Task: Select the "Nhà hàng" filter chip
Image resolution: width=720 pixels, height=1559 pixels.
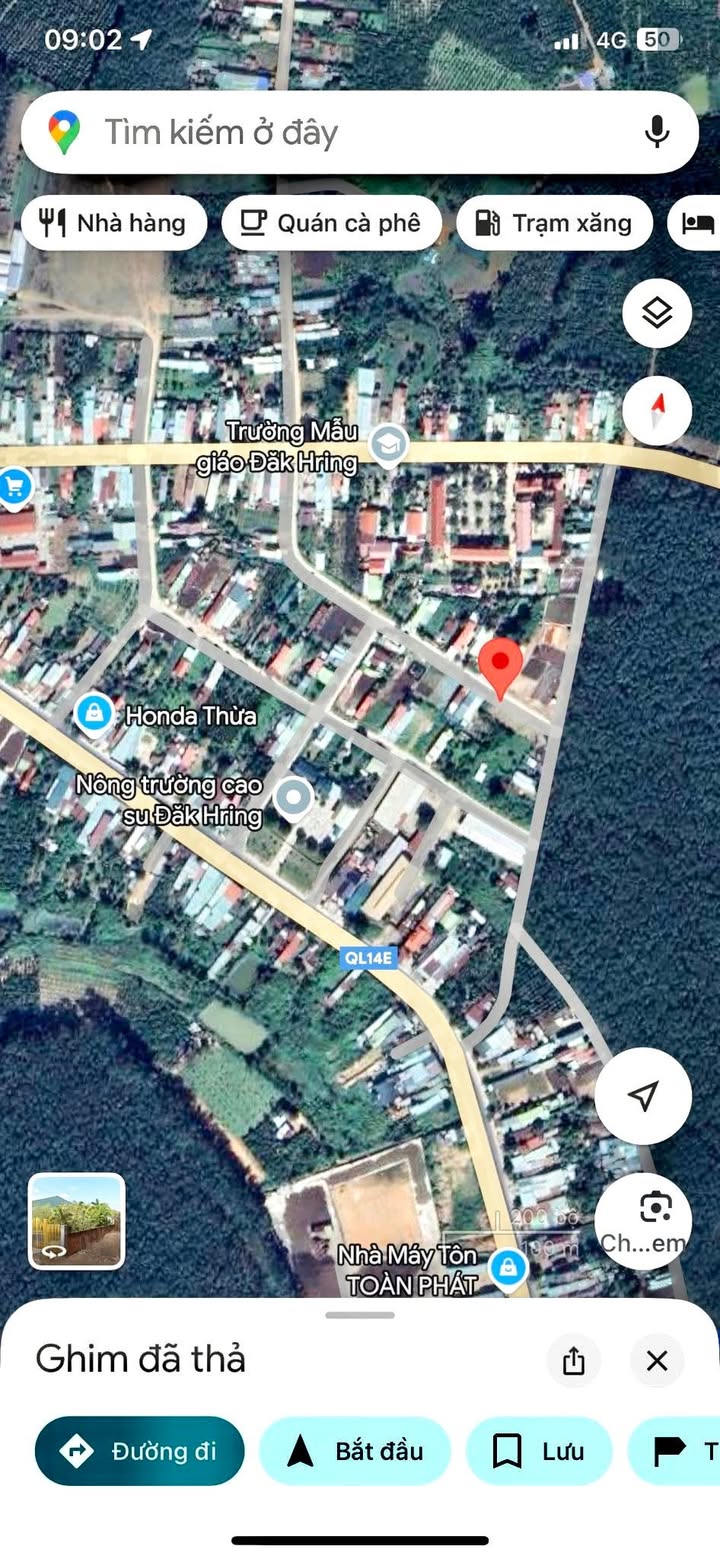Action: (113, 222)
